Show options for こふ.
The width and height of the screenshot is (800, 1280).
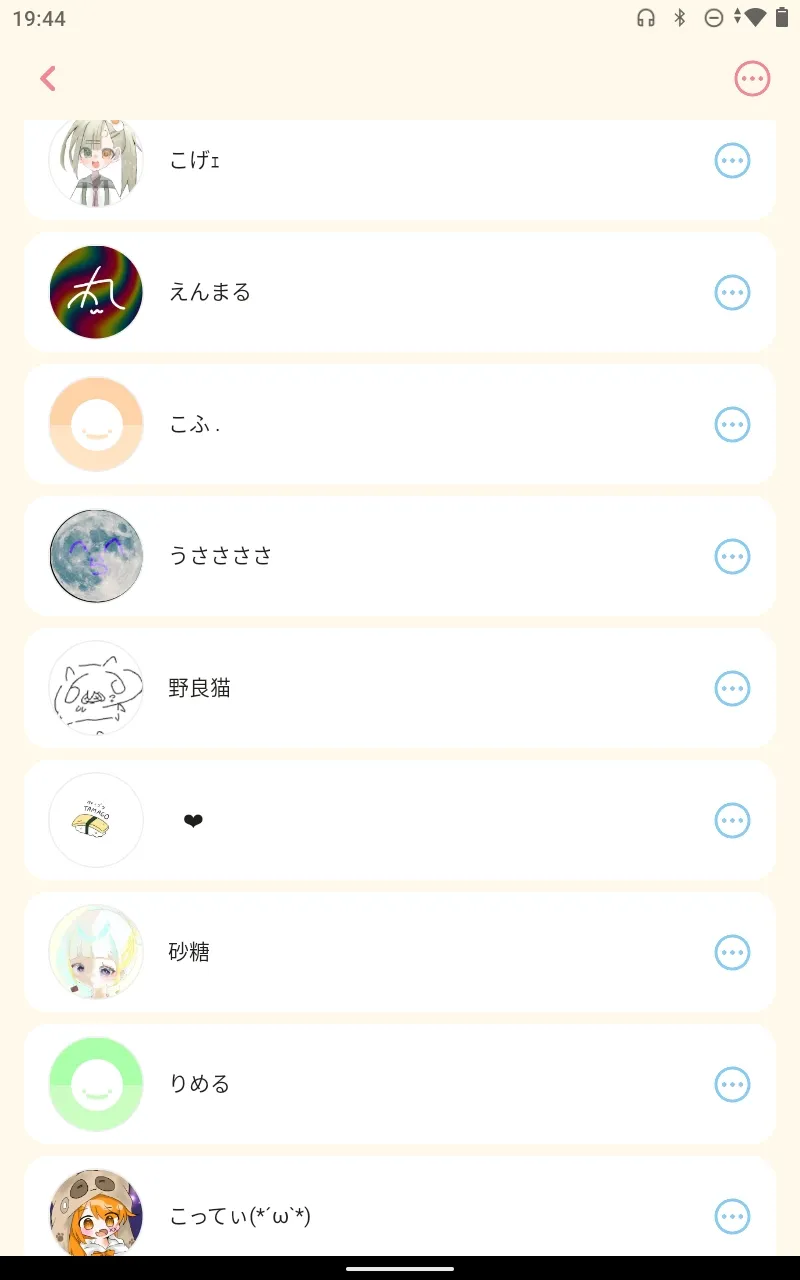(x=732, y=424)
